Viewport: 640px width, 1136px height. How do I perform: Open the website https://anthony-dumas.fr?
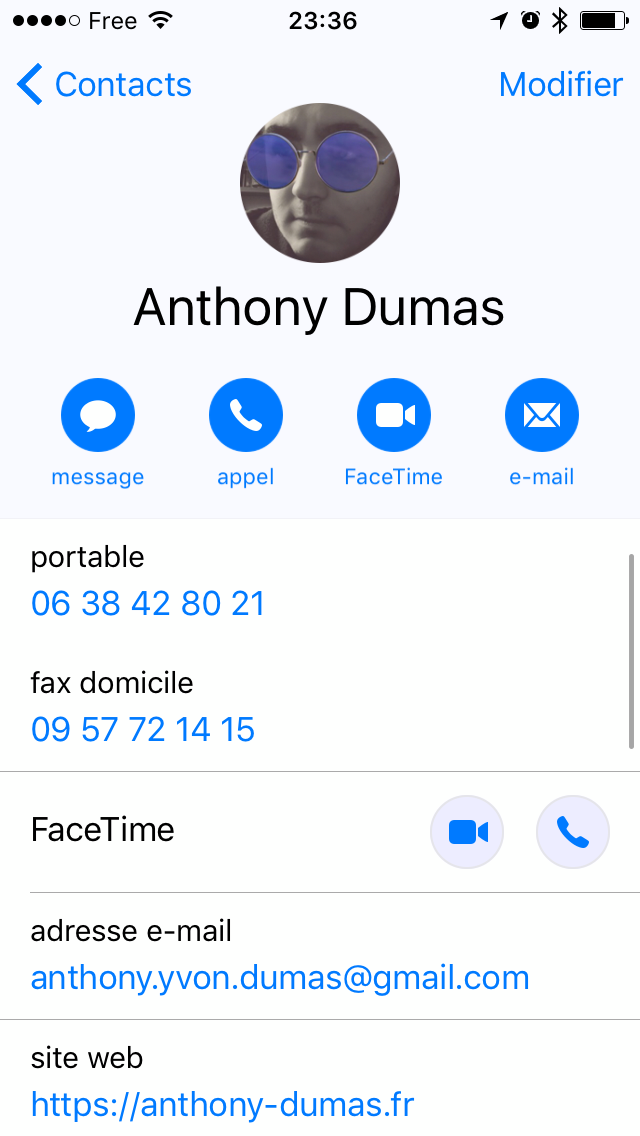[222, 1104]
